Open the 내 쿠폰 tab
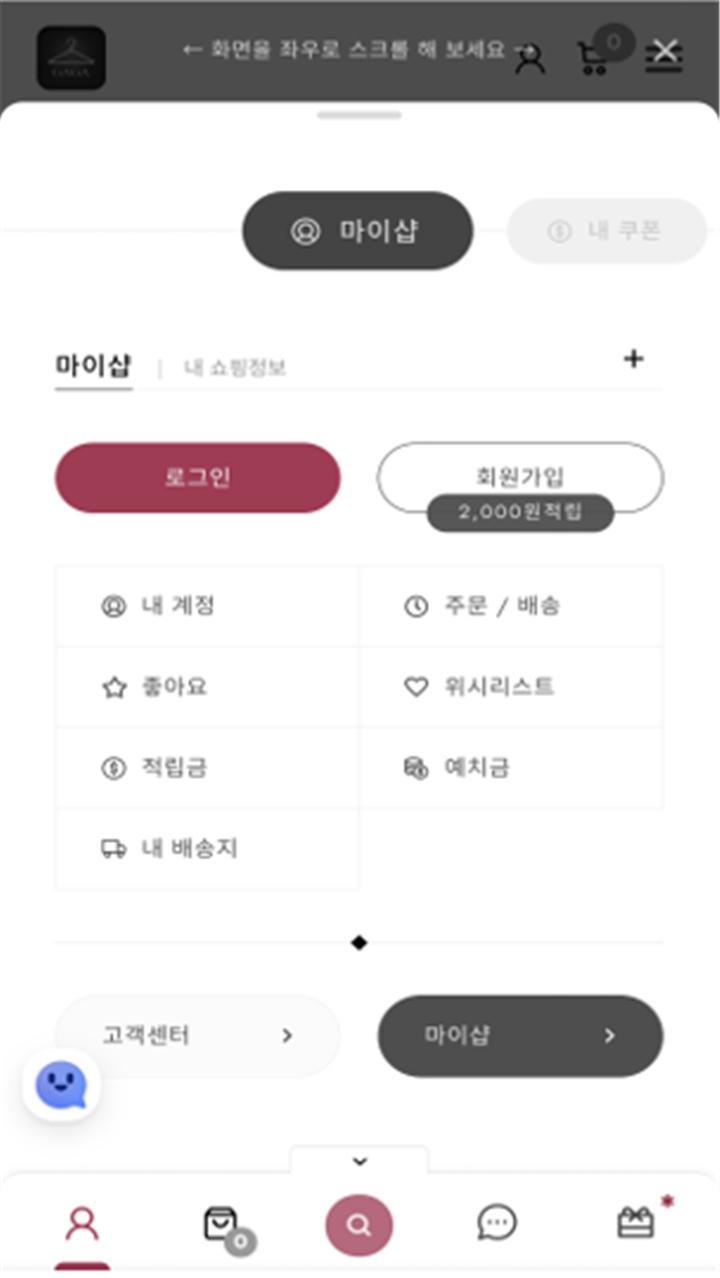The width and height of the screenshot is (720, 1278). click(x=607, y=231)
